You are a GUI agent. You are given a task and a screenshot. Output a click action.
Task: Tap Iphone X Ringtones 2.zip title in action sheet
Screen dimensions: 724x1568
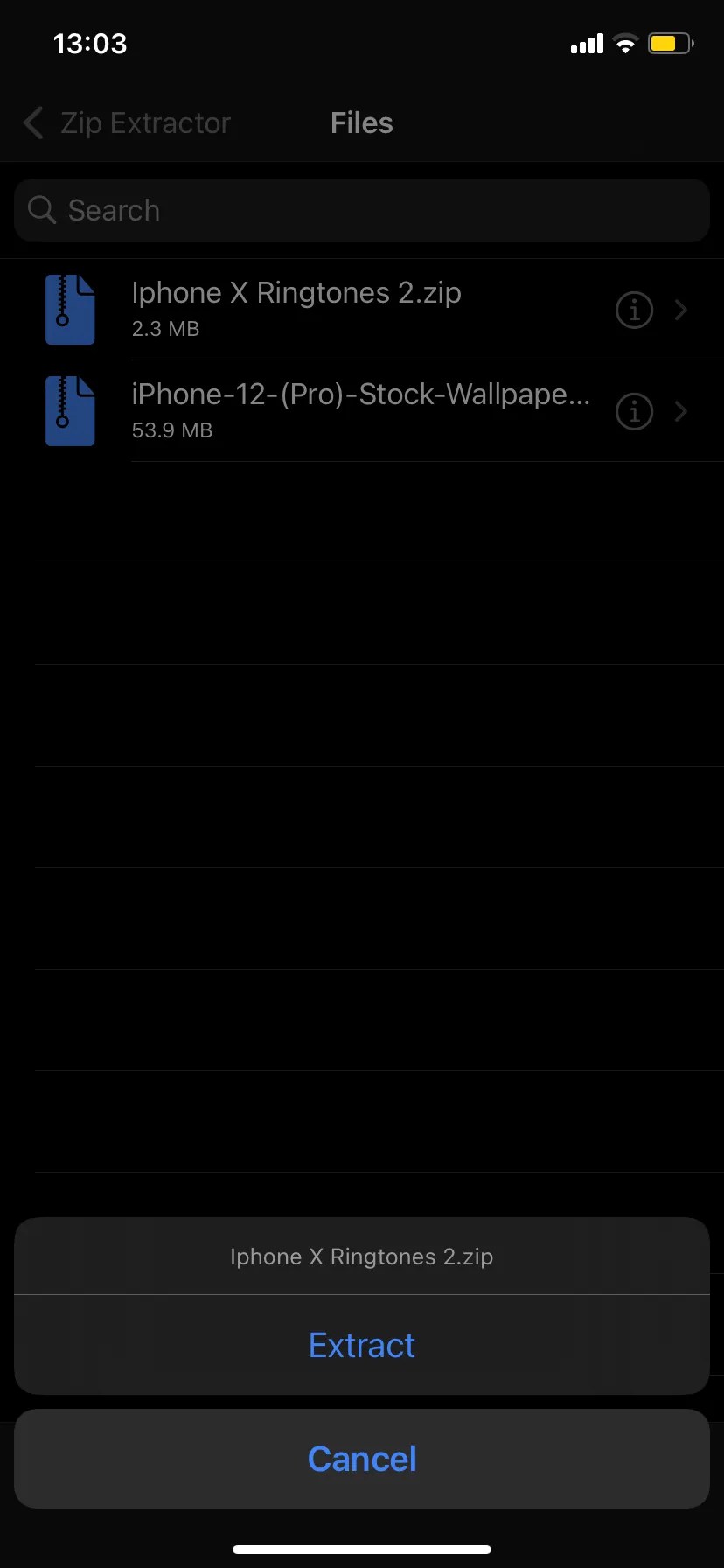[x=361, y=1256]
